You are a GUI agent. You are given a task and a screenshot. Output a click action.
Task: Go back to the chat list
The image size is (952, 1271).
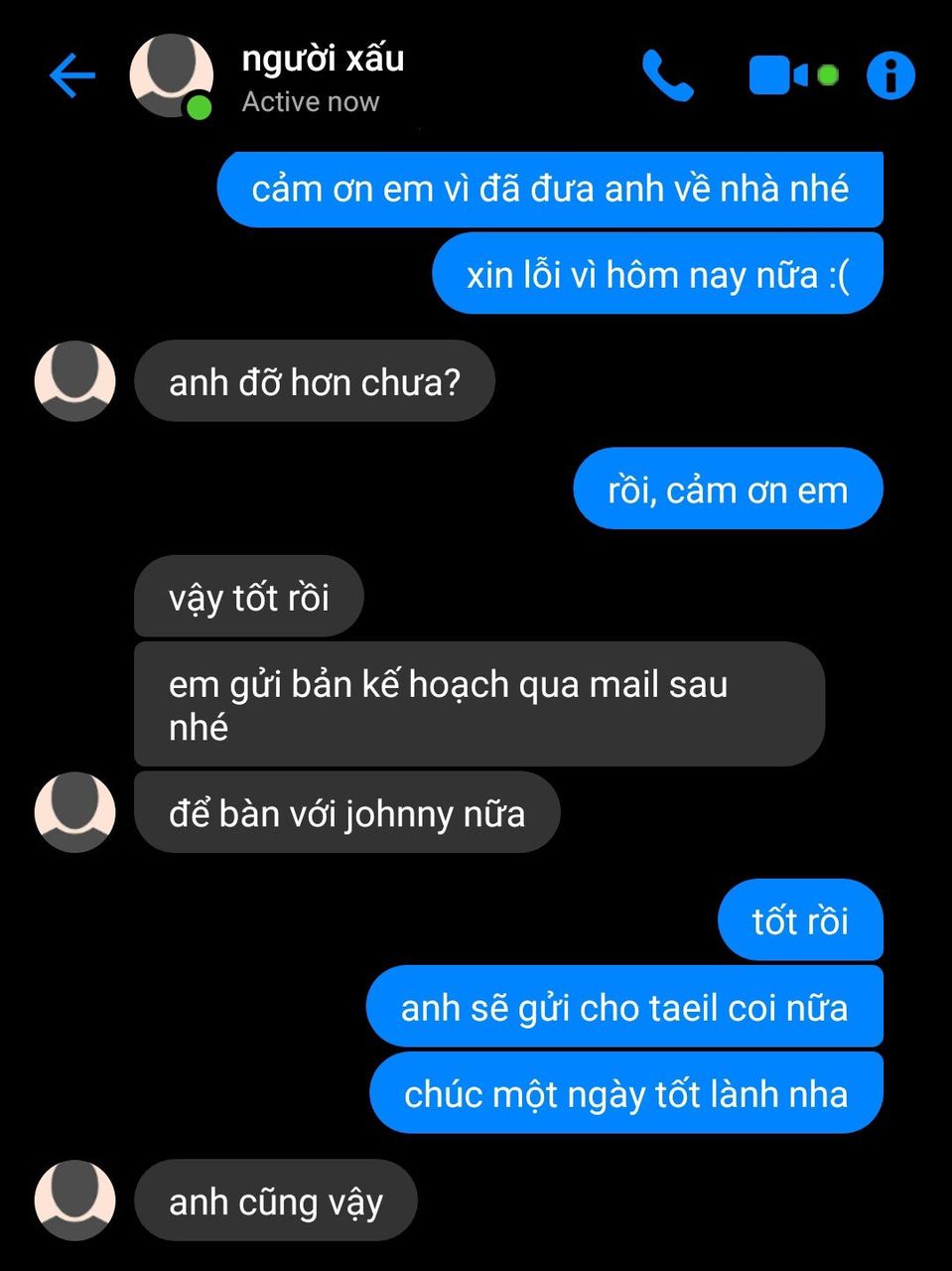(x=72, y=75)
